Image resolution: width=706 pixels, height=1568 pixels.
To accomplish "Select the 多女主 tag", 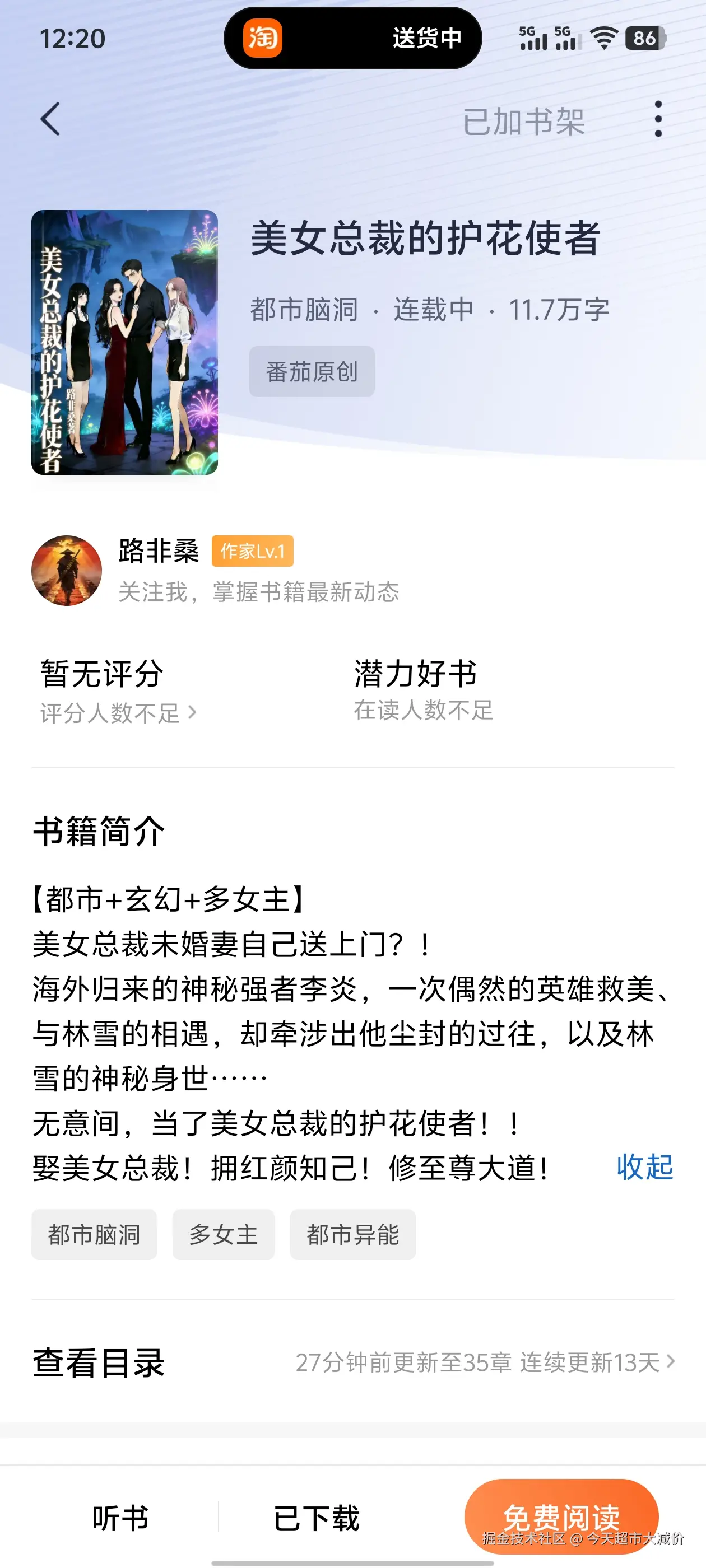I will [224, 1234].
